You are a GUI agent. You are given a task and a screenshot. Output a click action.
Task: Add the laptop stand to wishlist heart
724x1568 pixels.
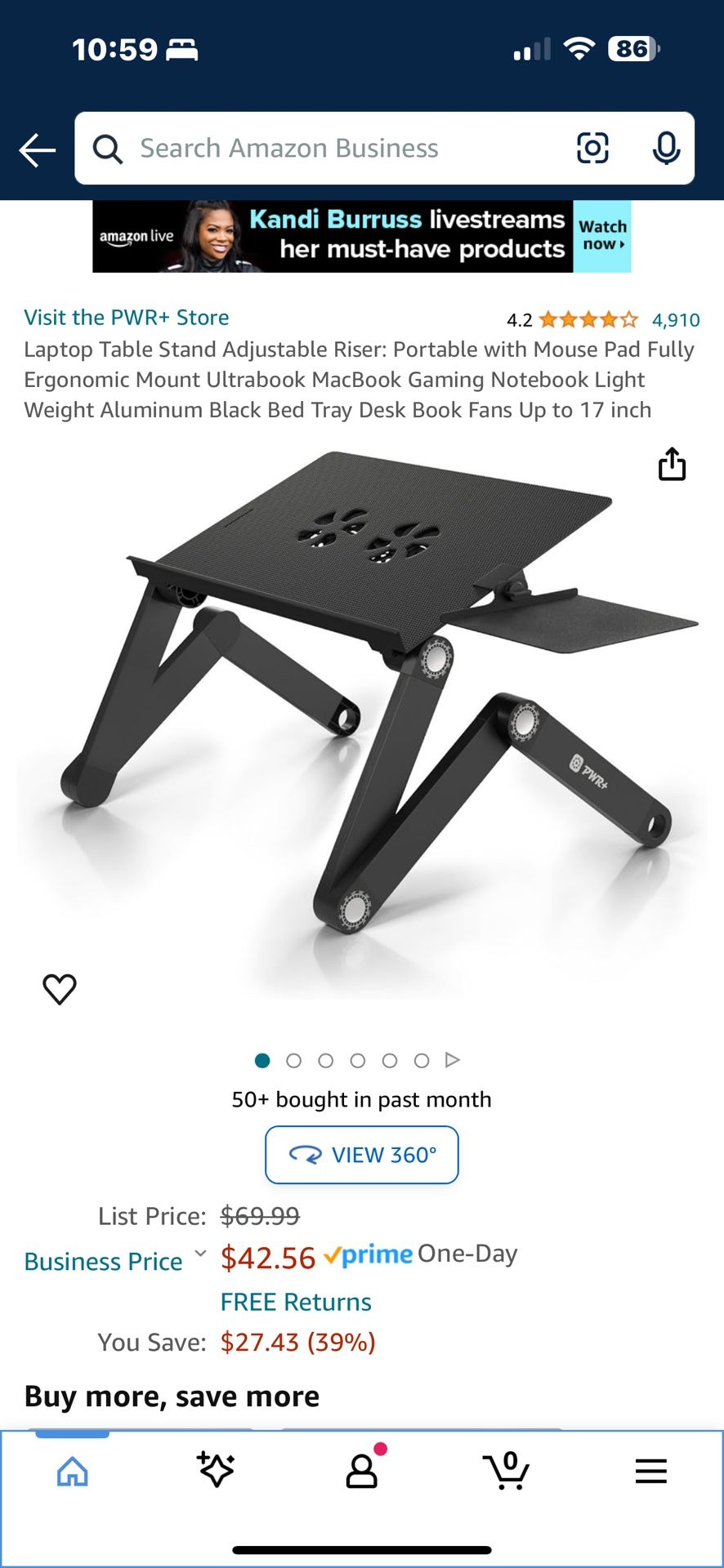click(x=60, y=989)
